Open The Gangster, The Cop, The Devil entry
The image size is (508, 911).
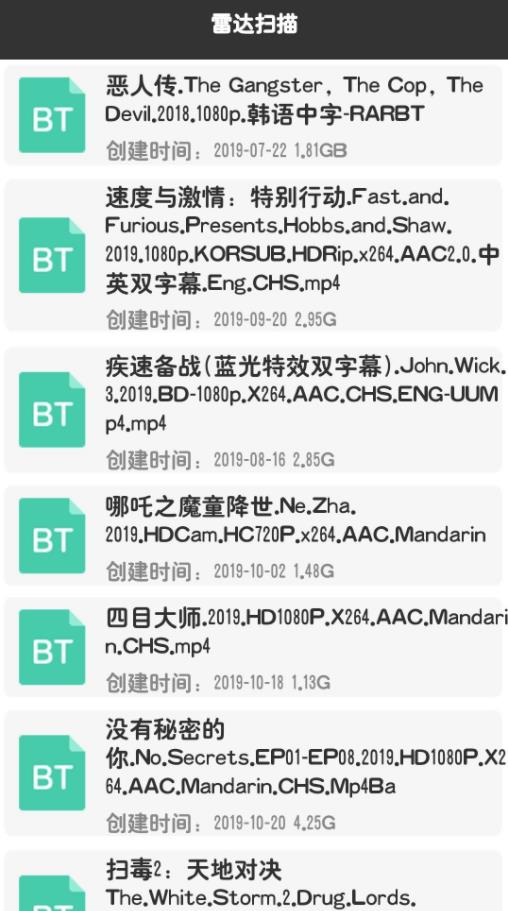(253, 115)
